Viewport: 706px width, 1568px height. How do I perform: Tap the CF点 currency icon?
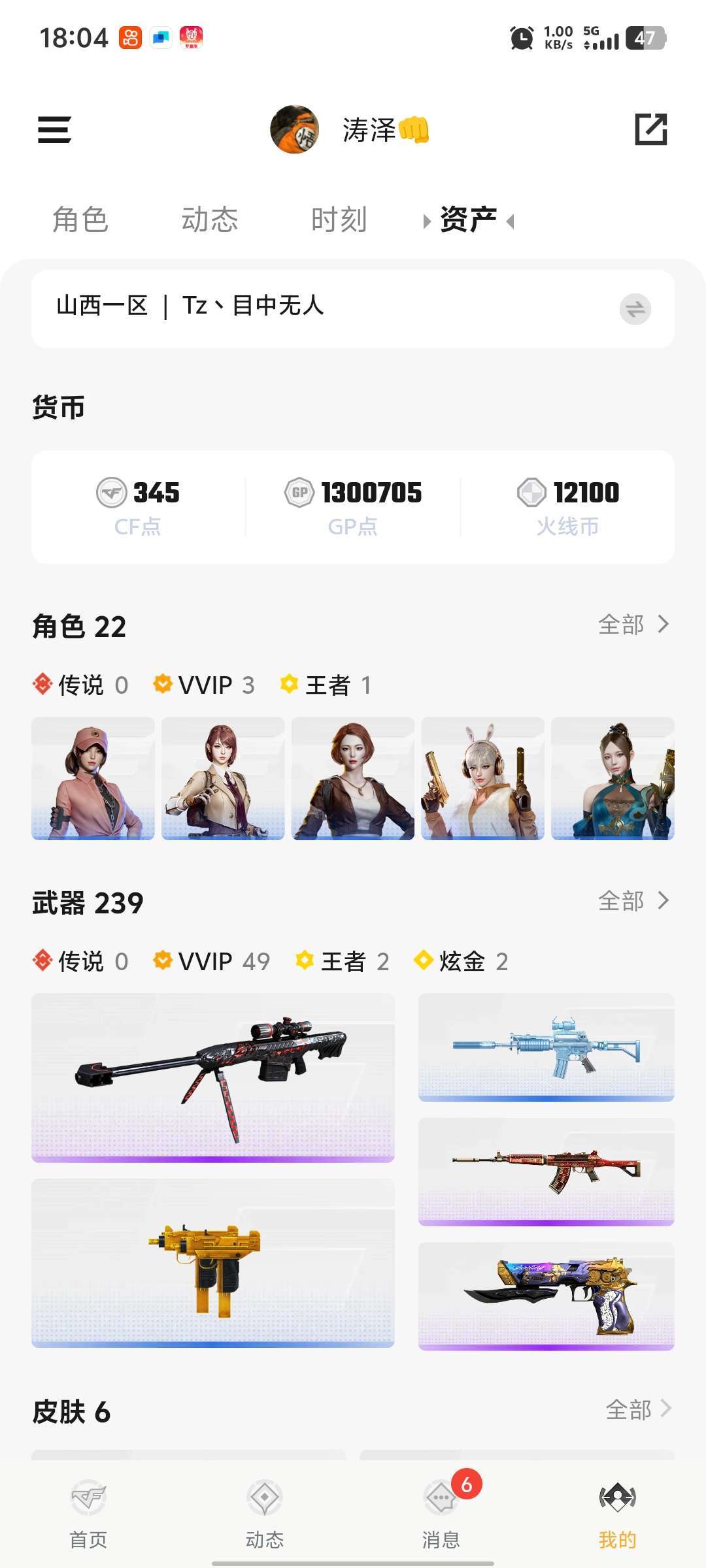pyautogui.click(x=112, y=493)
